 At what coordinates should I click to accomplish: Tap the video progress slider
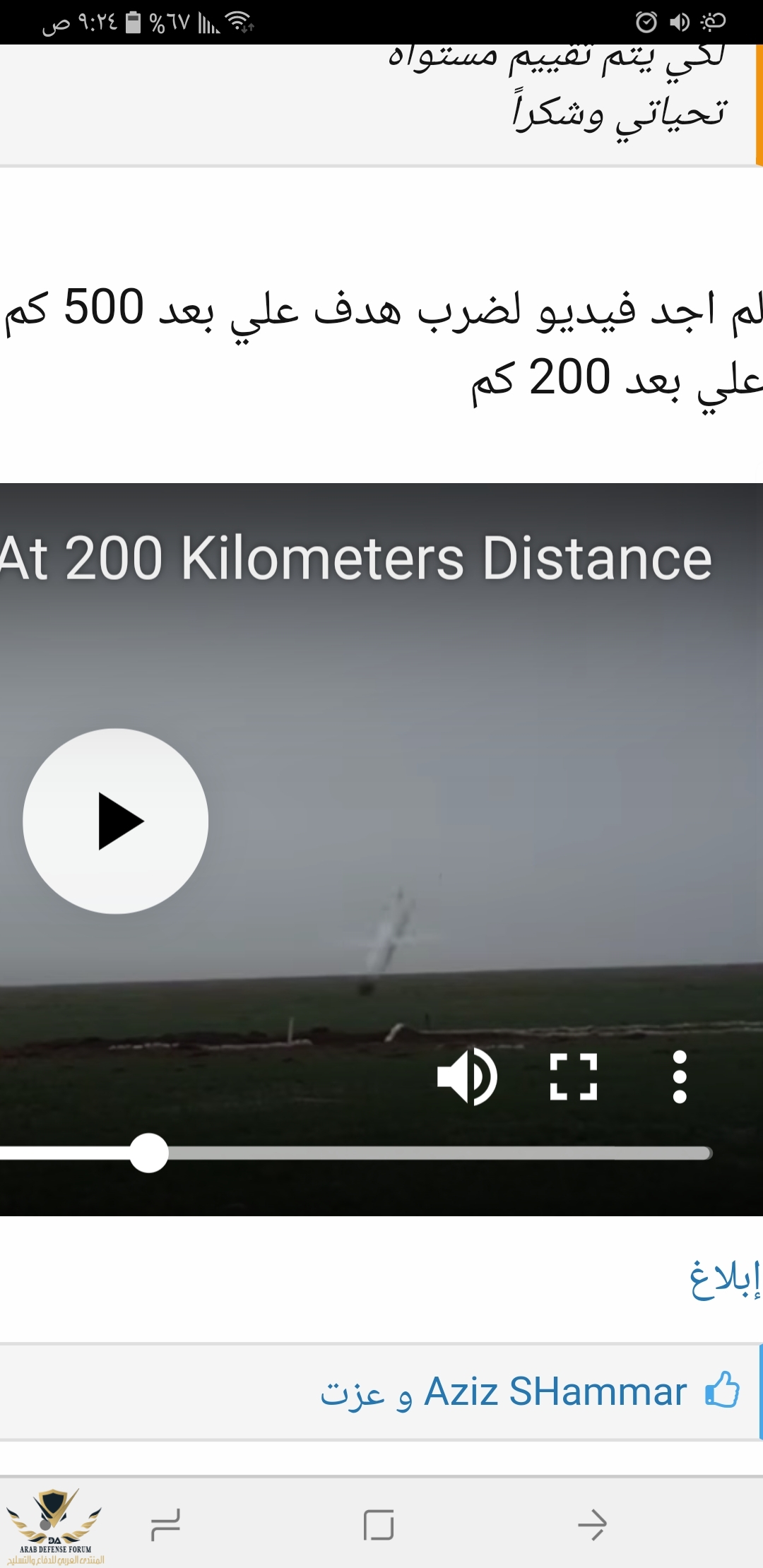[x=424, y=1153]
